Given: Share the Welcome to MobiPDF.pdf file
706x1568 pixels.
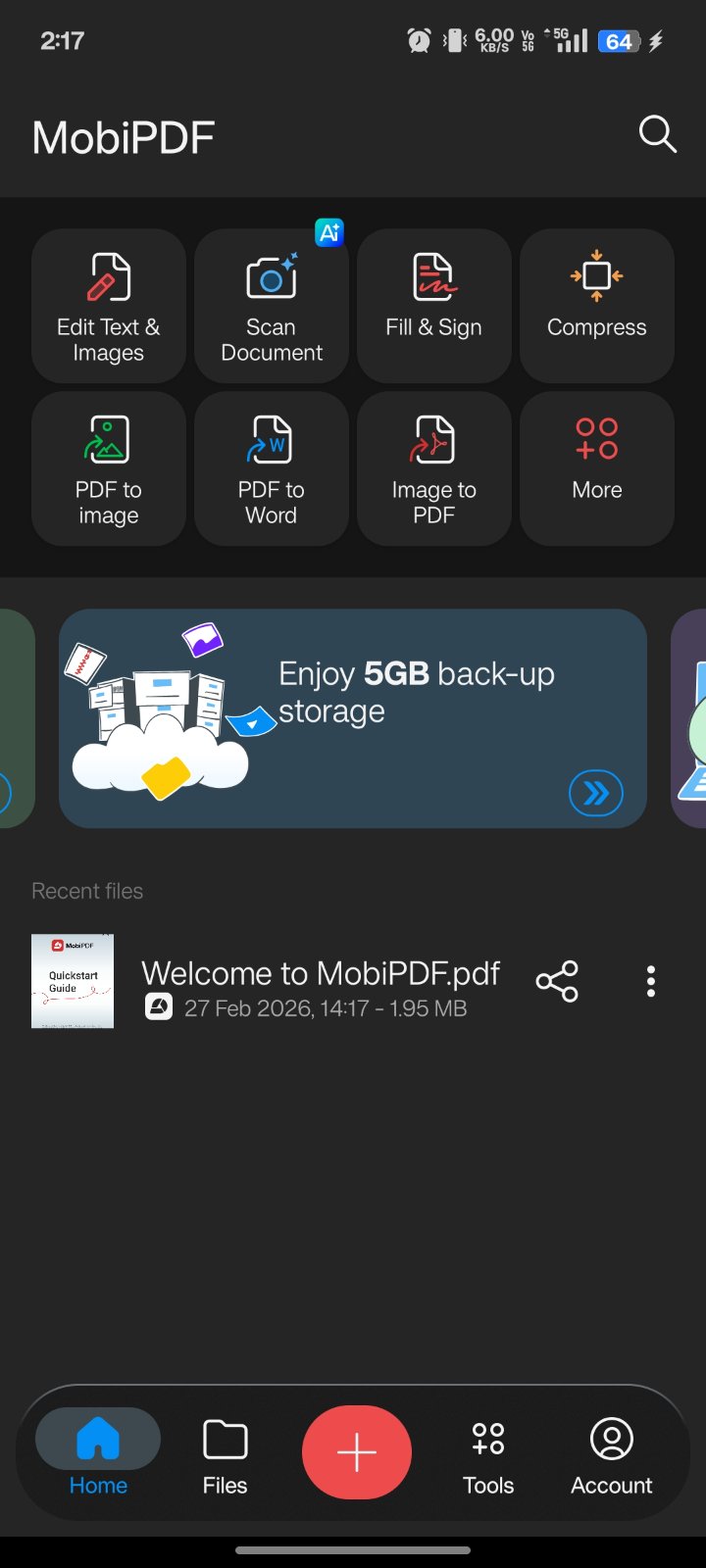Looking at the screenshot, I should (557, 981).
